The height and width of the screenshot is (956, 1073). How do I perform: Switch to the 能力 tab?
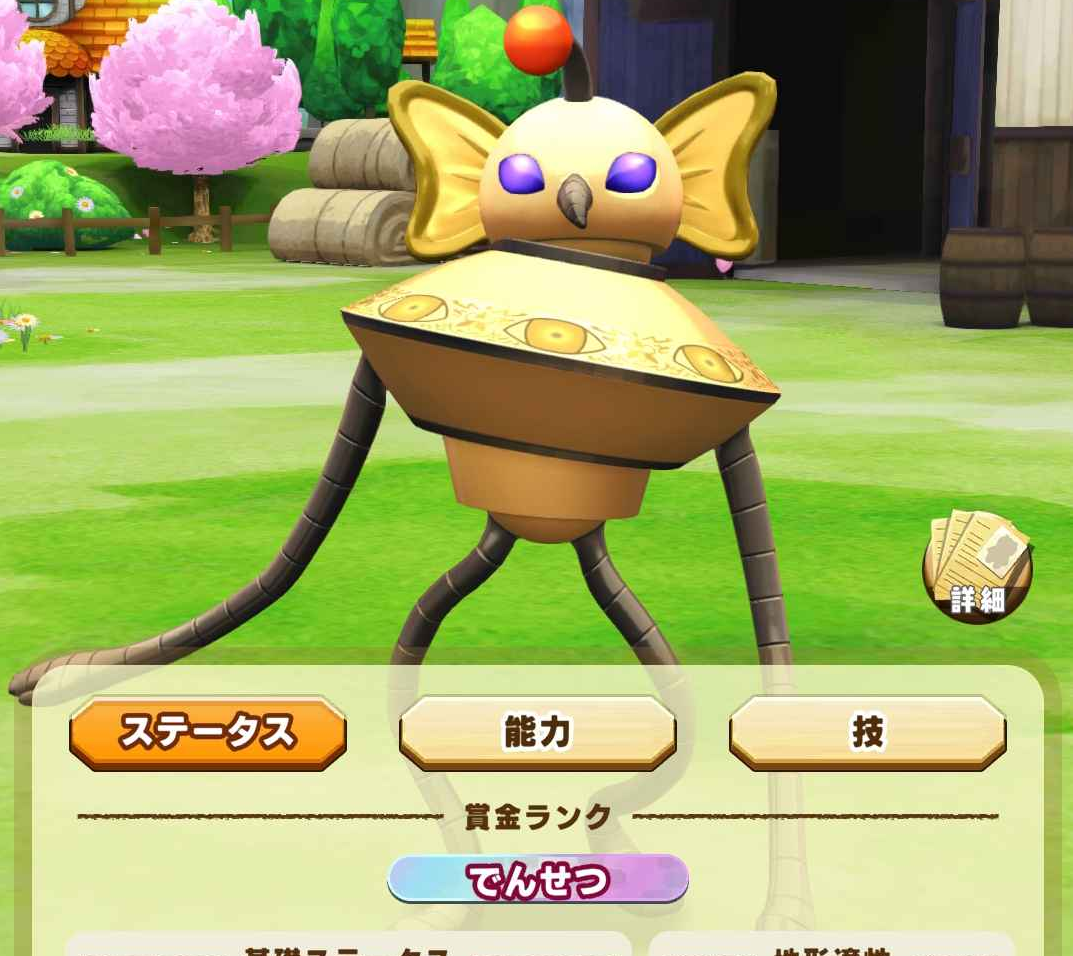[x=537, y=732]
